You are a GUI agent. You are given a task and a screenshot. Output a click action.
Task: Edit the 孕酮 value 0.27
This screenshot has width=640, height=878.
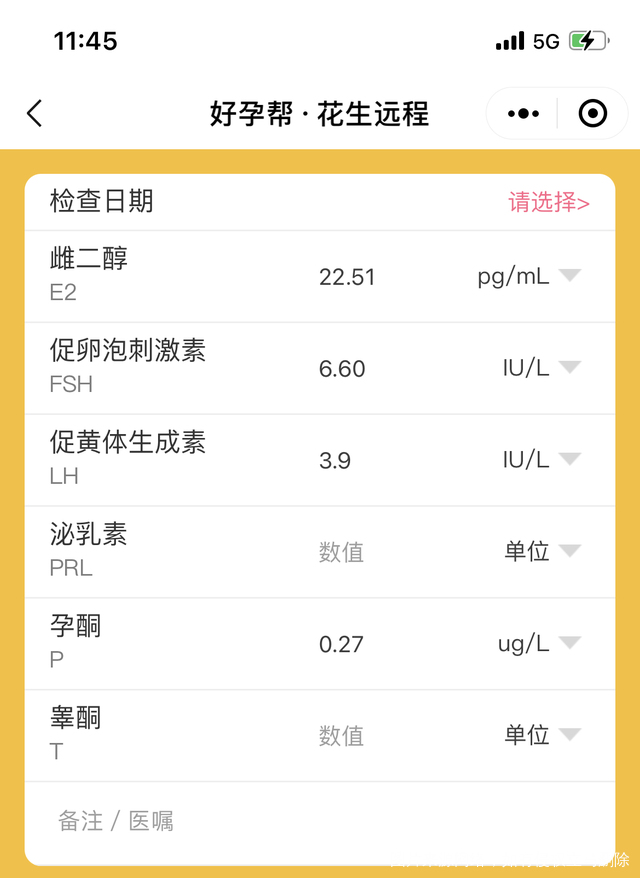click(x=341, y=644)
